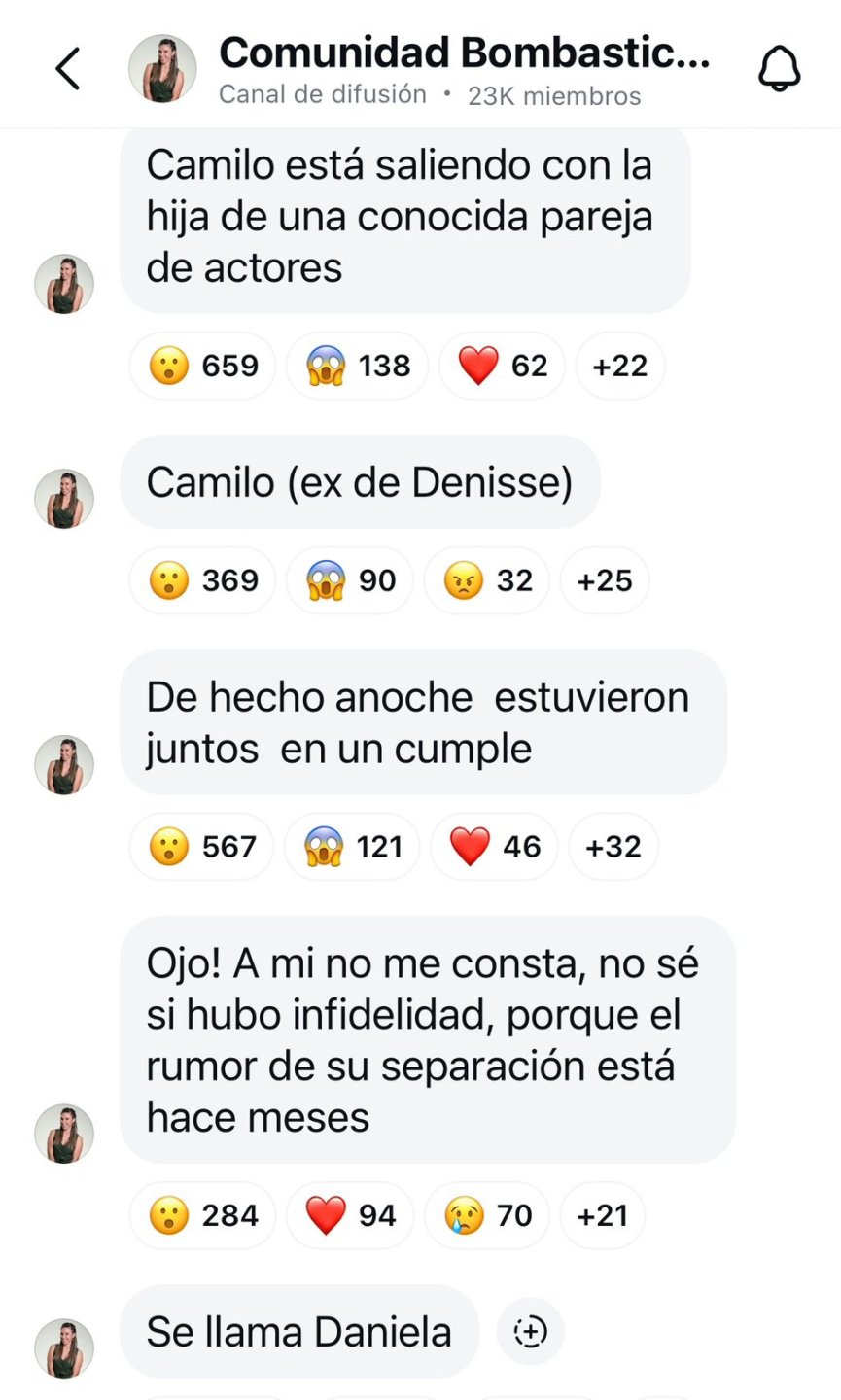Screen dimensions: 841x1400
Task: Tap the 369 surprised reaction chip
Action: pyautogui.click(x=202, y=580)
